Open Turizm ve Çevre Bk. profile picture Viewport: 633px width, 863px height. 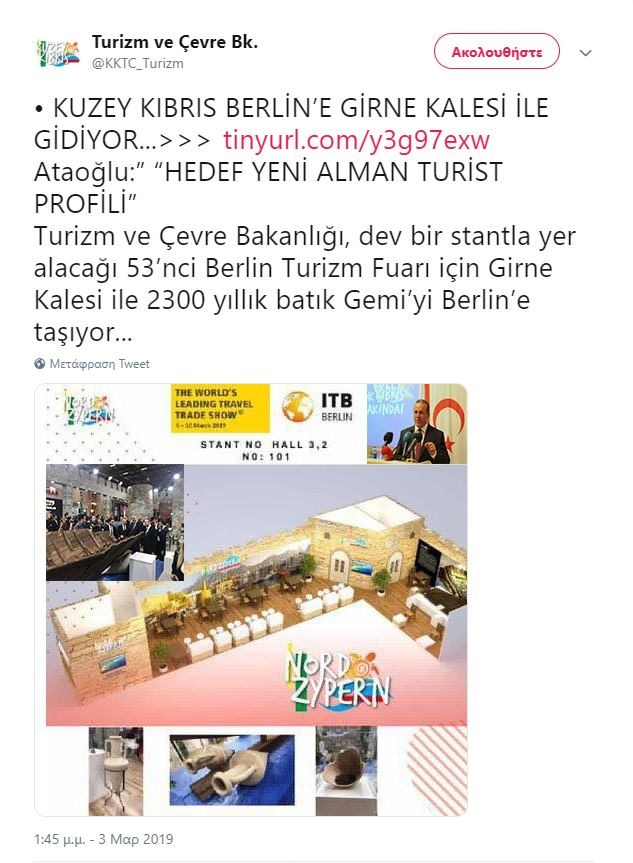(56, 52)
